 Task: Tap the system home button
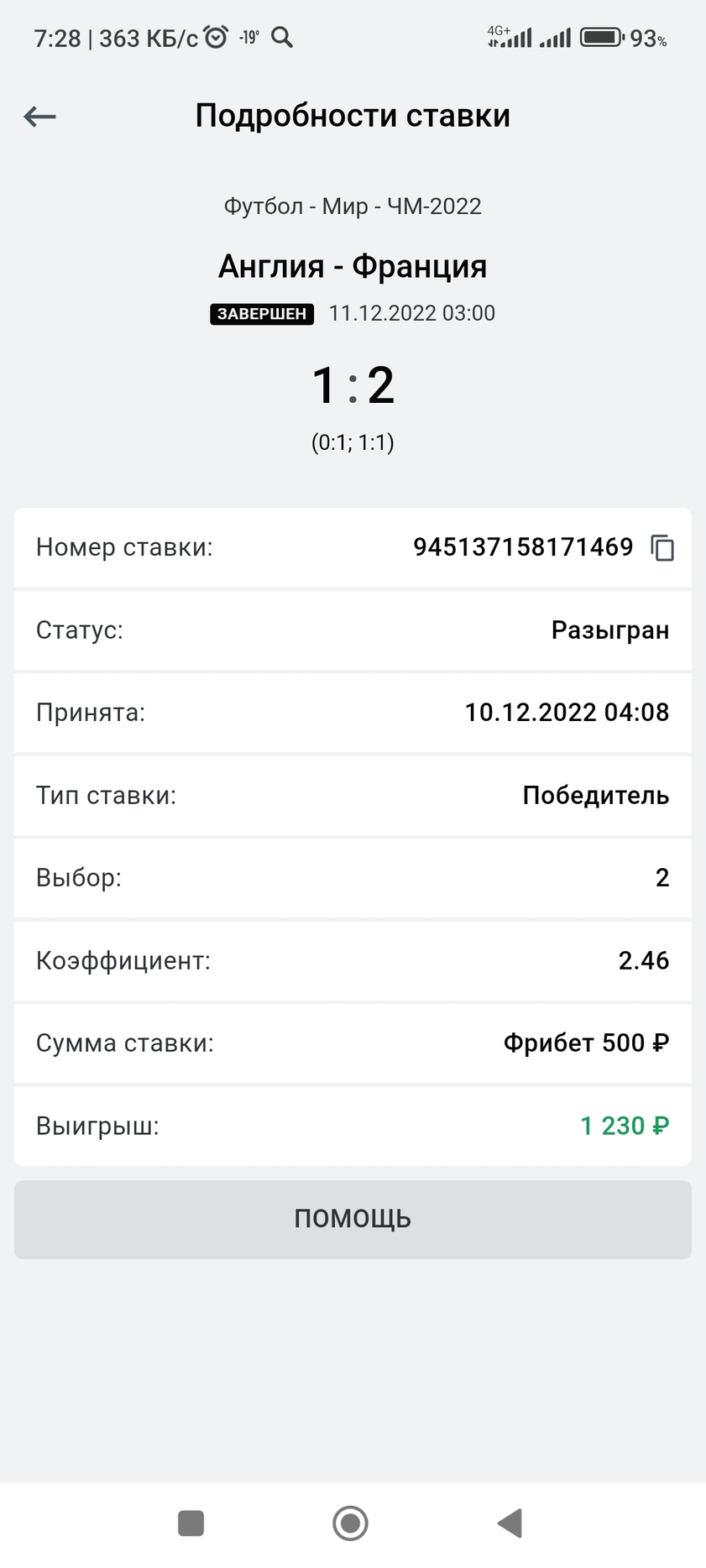pyautogui.click(x=350, y=1522)
